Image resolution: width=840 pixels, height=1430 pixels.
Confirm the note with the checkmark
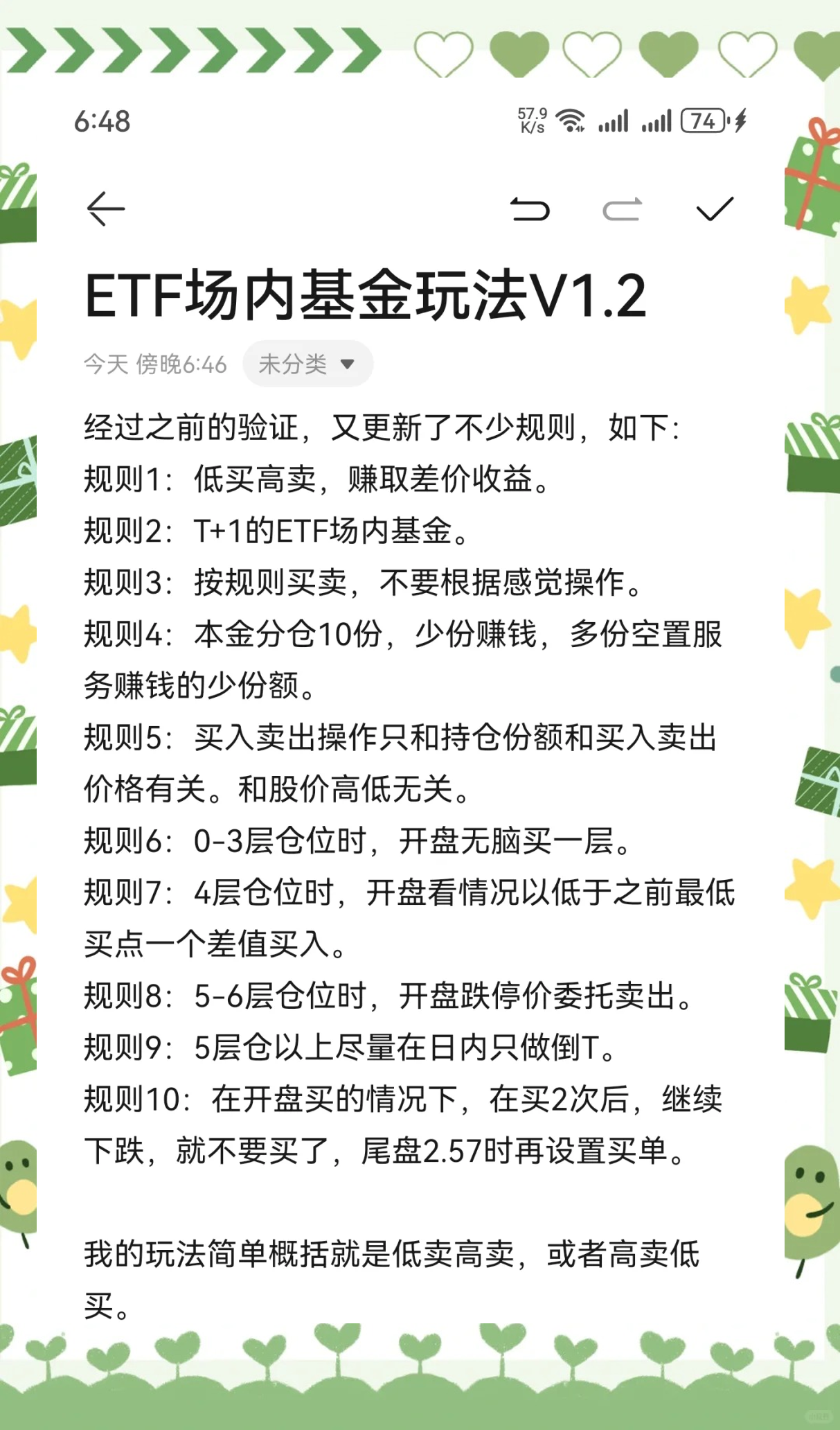(x=714, y=209)
